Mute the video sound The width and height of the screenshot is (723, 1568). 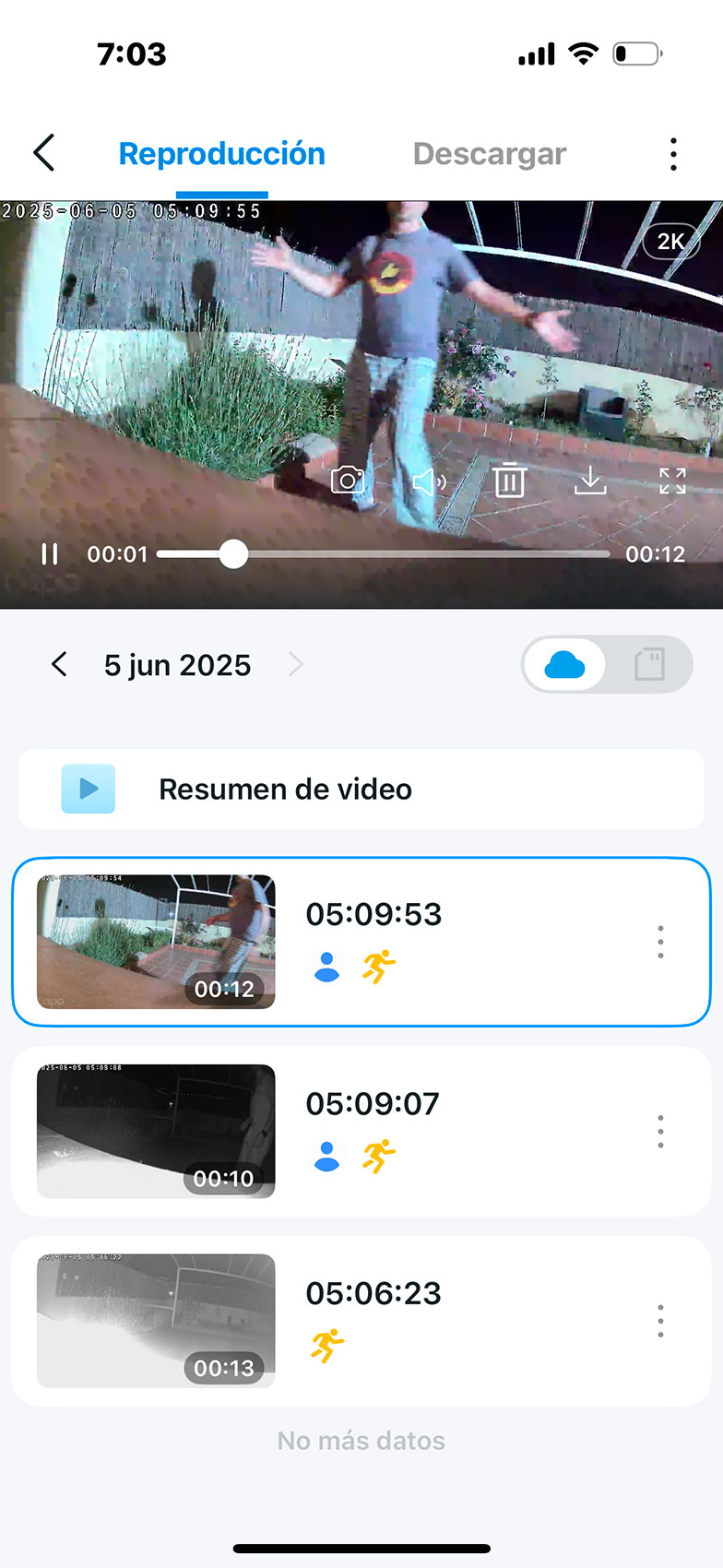point(429,481)
